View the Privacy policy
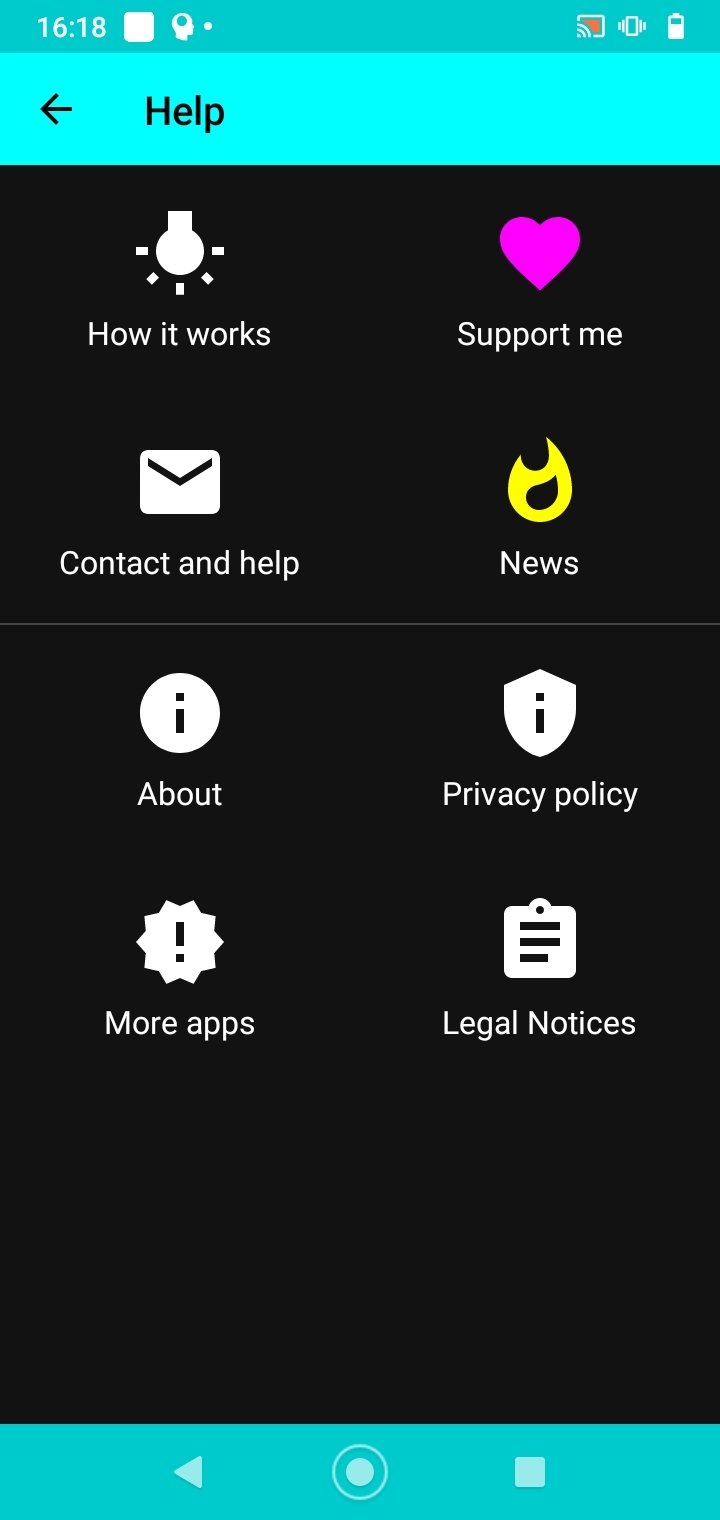The height and width of the screenshot is (1520, 720). tap(540, 740)
